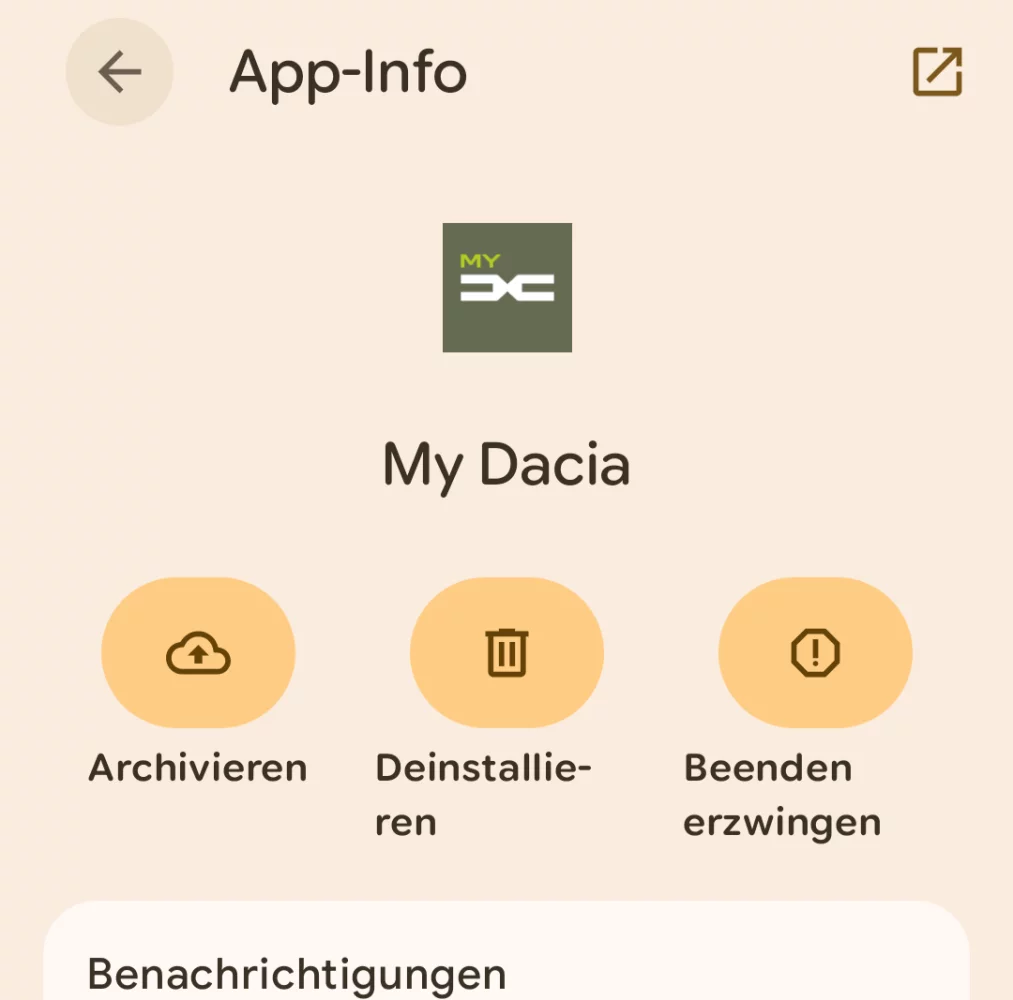
Task: Uninstall My Dacia with the trash button
Action: (x=506, y=652)
